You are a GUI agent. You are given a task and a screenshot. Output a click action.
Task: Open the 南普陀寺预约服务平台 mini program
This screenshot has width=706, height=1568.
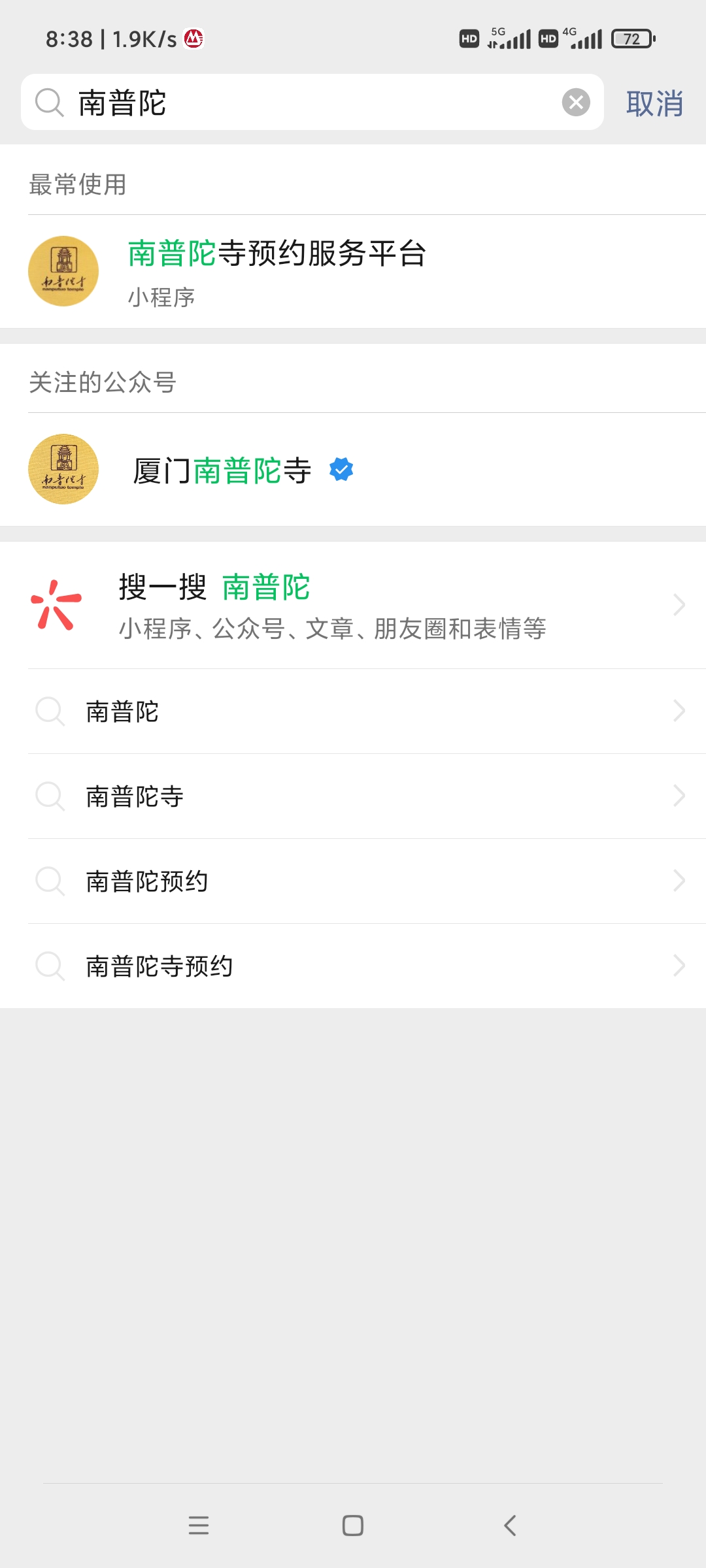(x=353, y=271)
